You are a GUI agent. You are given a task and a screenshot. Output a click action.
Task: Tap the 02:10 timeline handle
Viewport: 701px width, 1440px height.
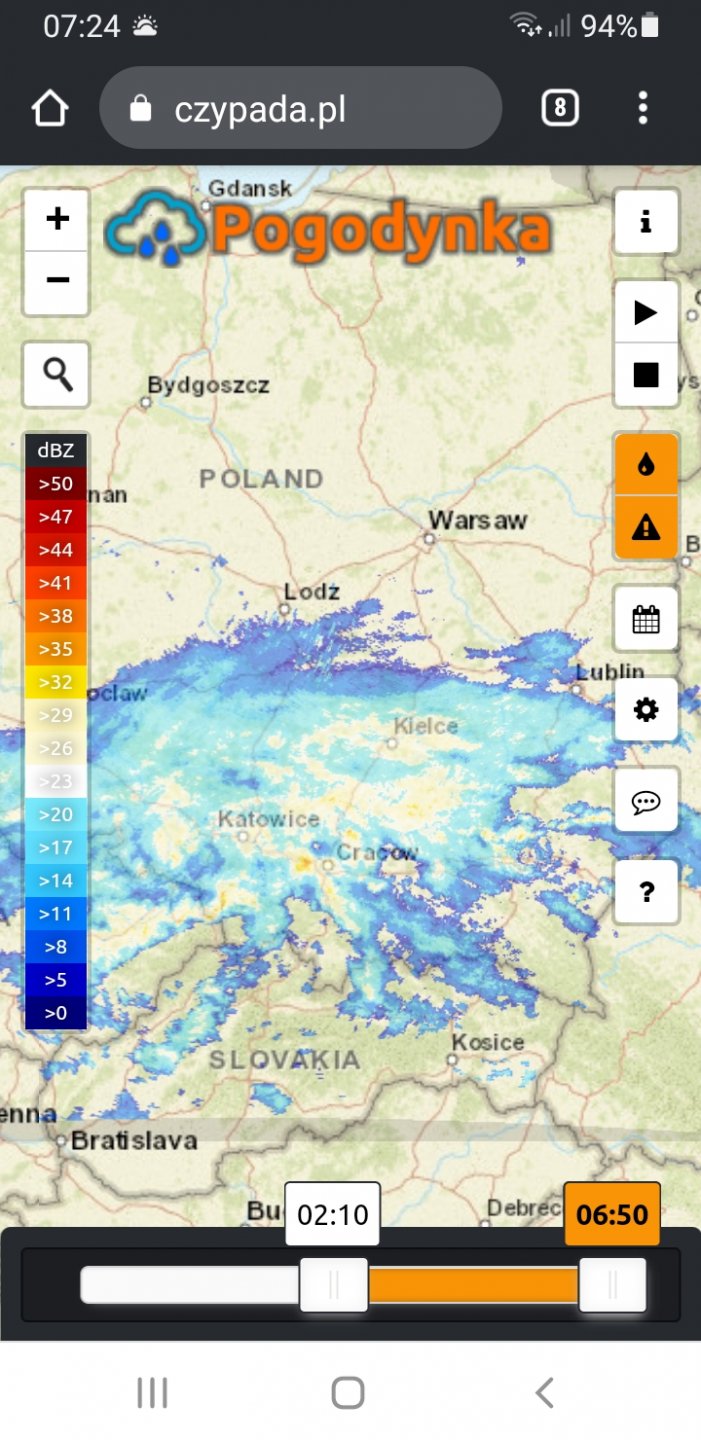334,1285
